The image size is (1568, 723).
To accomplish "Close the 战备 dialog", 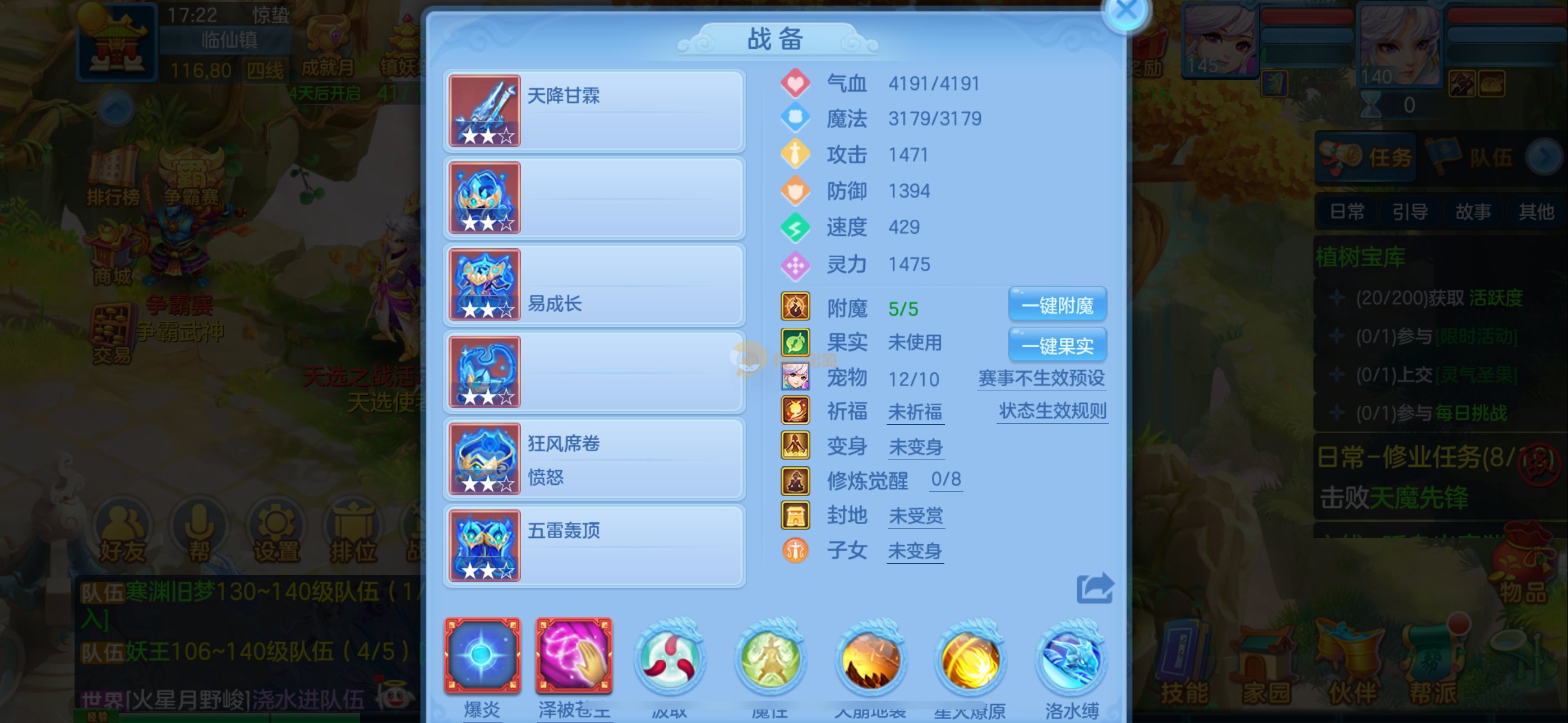I will [x=1126, y=12].
